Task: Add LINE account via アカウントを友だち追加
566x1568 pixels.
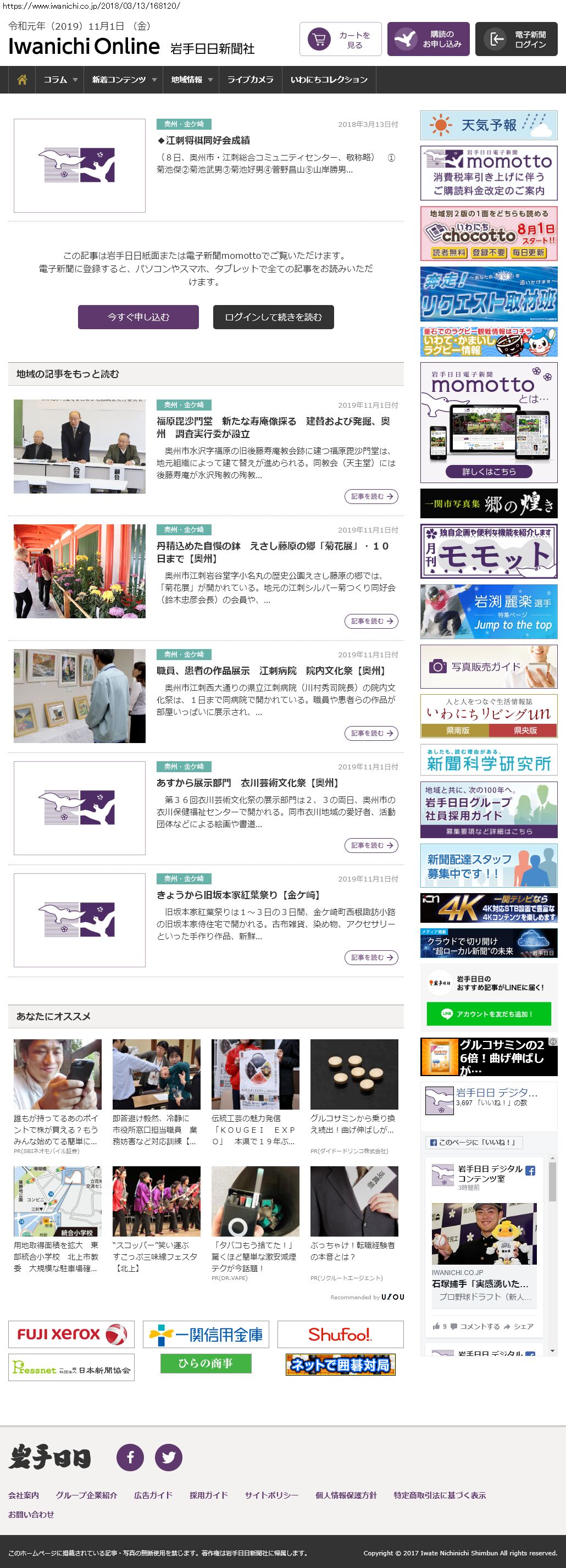Action: point(488,1014)
